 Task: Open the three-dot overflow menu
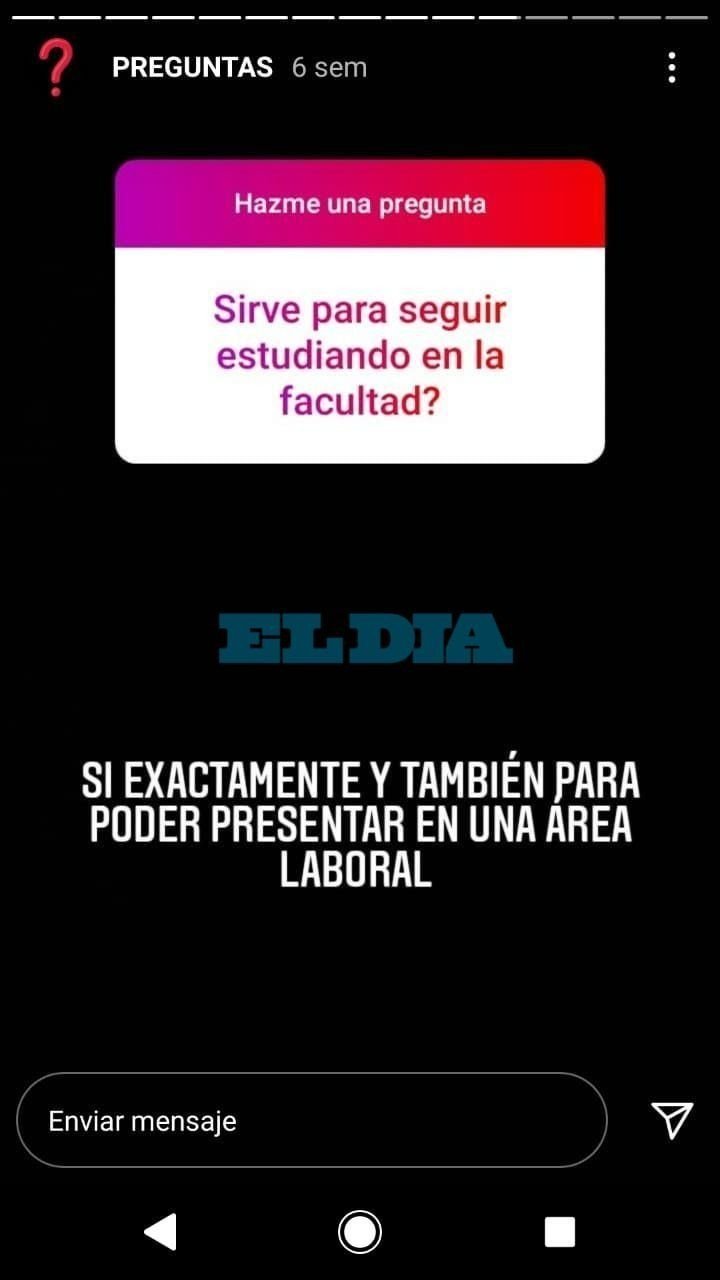(x=671, y=67)
